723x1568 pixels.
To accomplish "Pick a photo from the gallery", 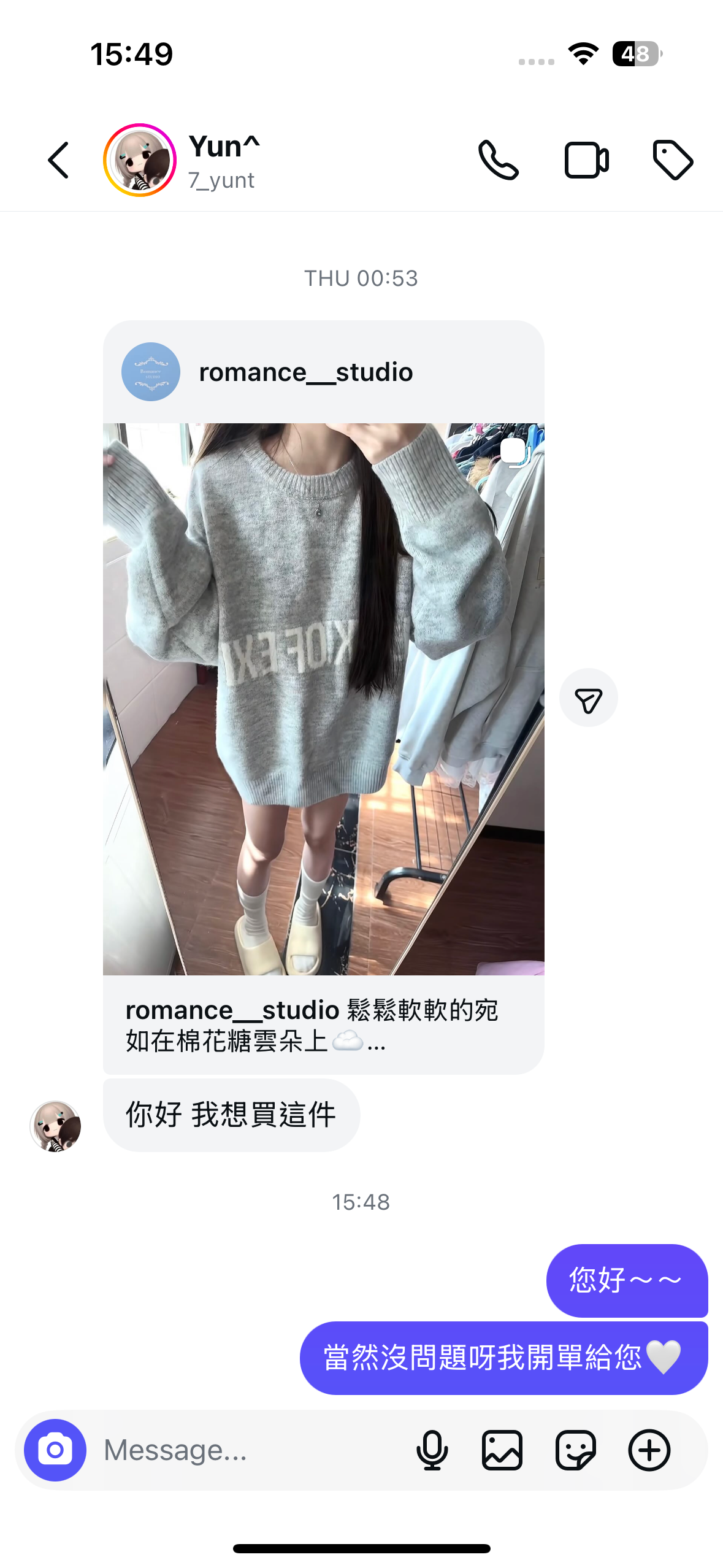I will click(502, 1450).
